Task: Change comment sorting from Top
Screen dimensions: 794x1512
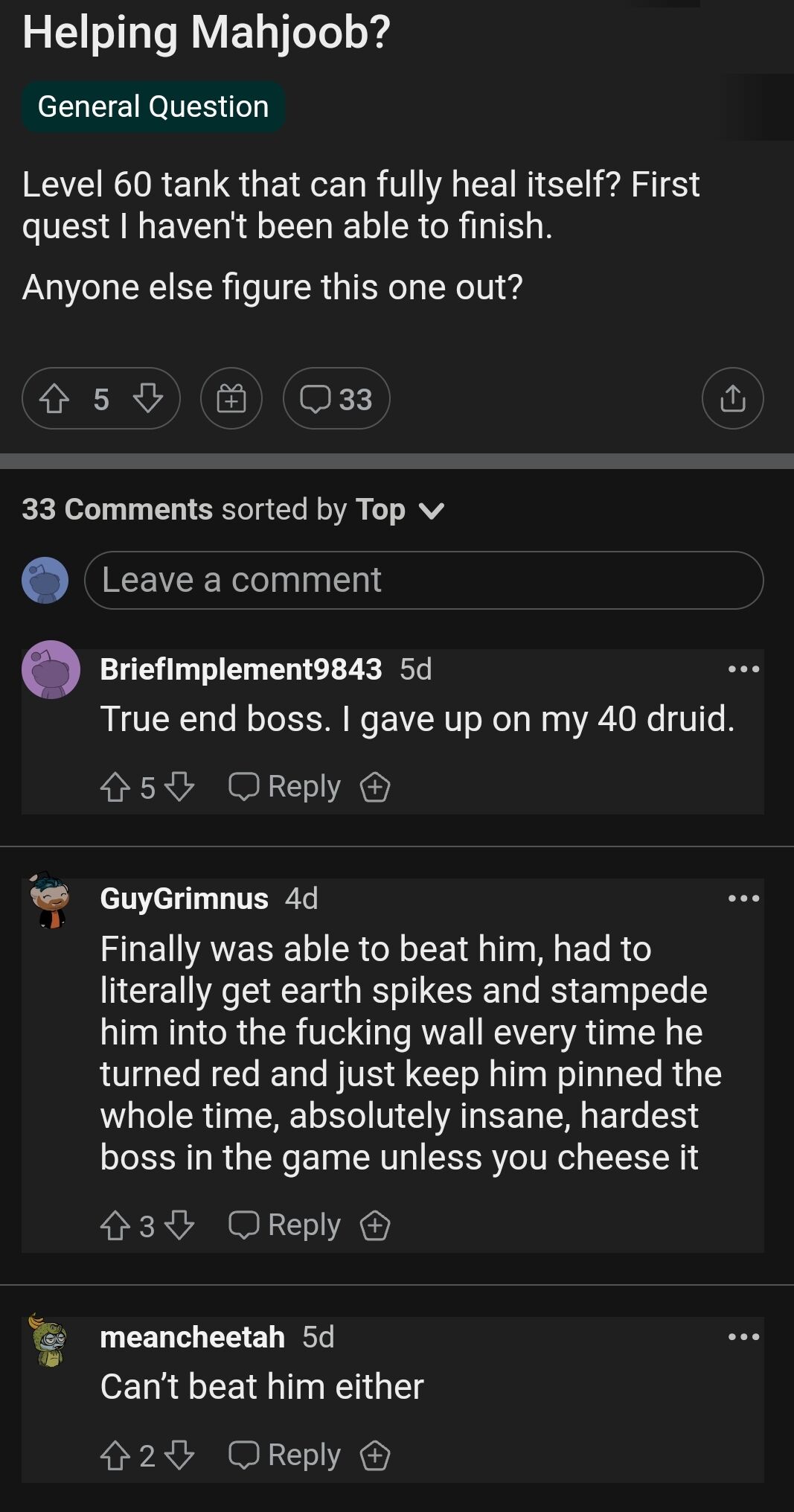Action: pyautogui.click(x=400, y=510)
